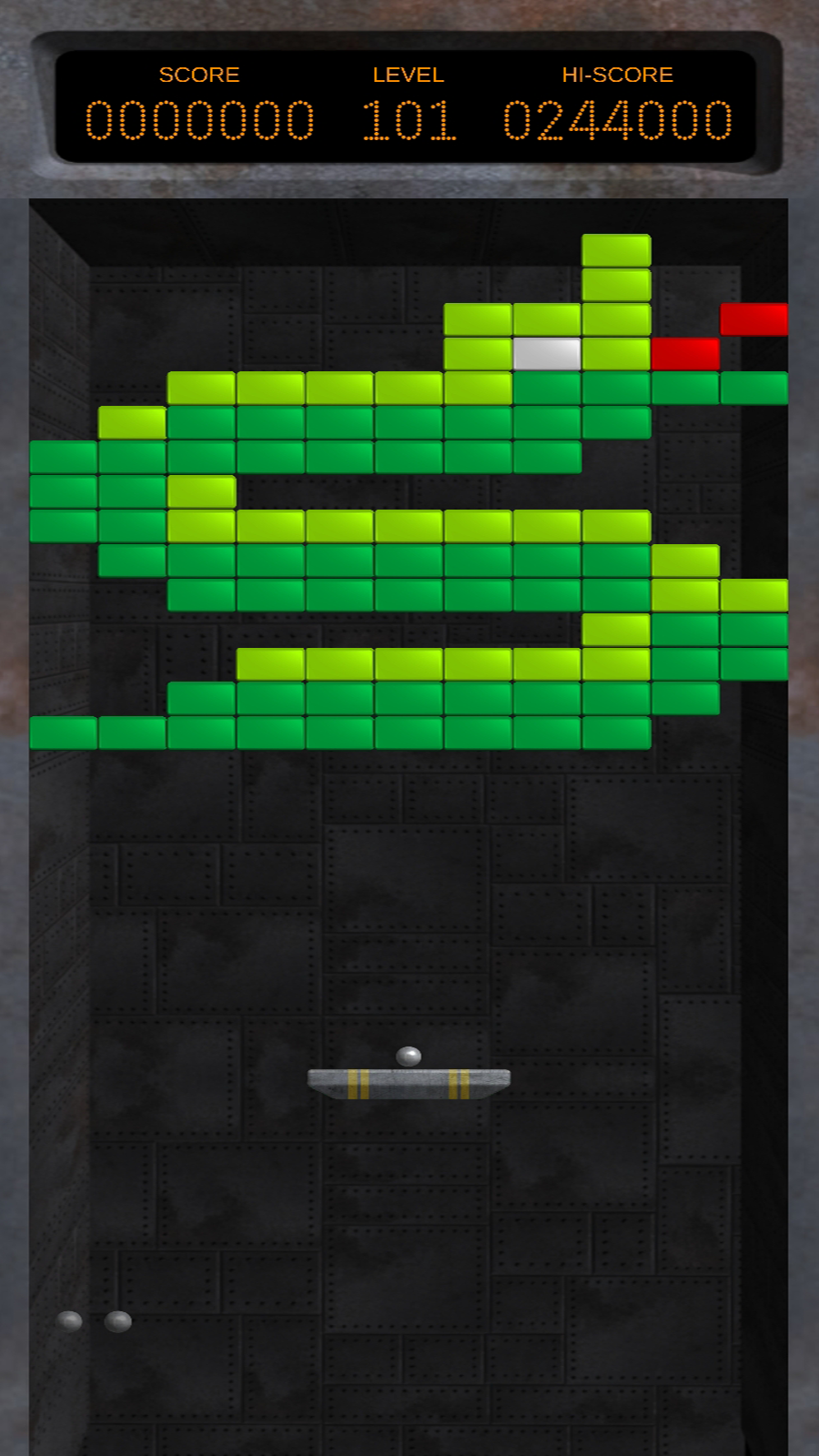This screenshot has width=819, height=1456.
Task: Click the leftmost spare-life ball
Action: pos(71,1319)
